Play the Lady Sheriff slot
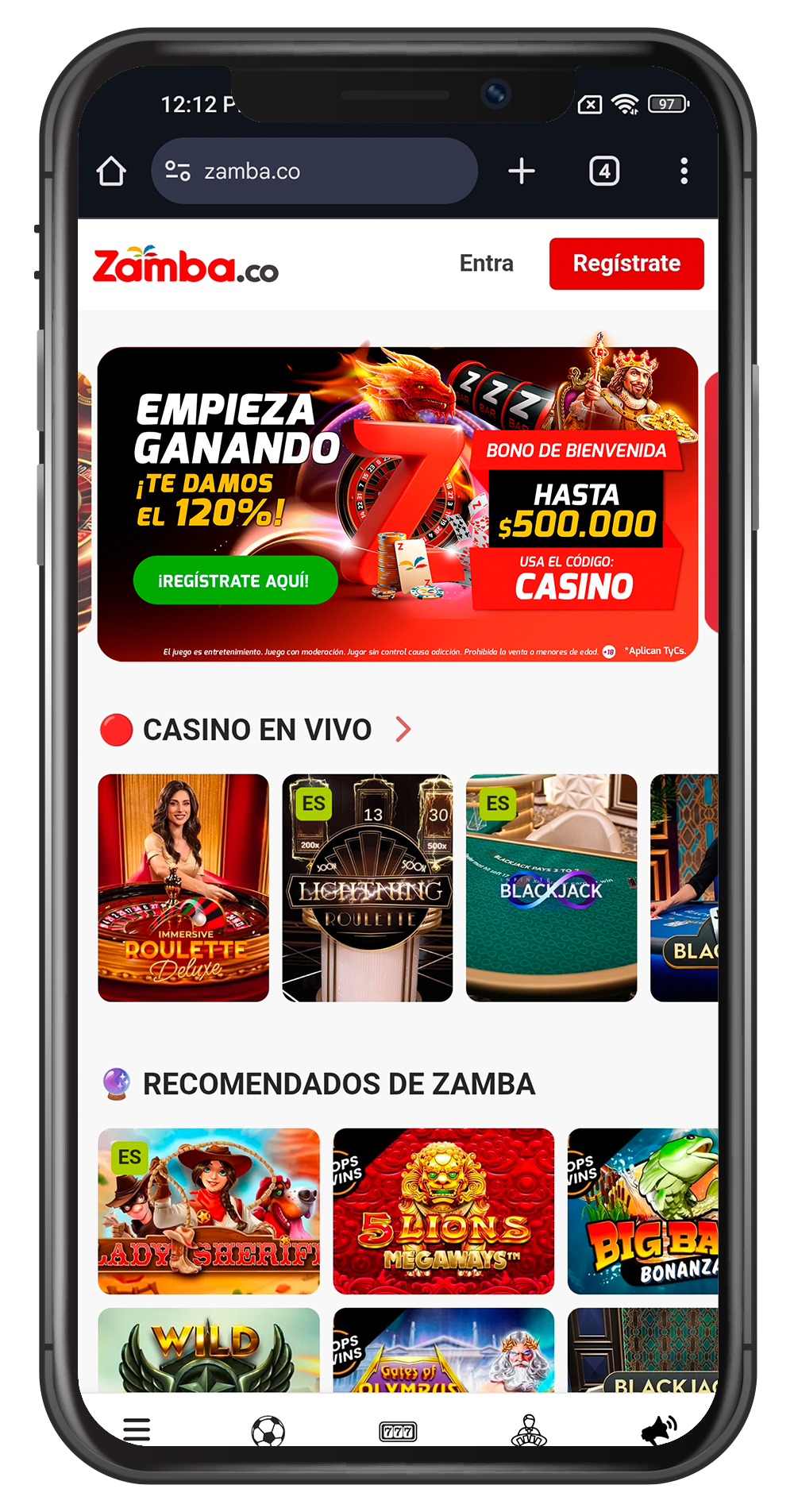794x1512 pixels. (x=209, y=1210)
